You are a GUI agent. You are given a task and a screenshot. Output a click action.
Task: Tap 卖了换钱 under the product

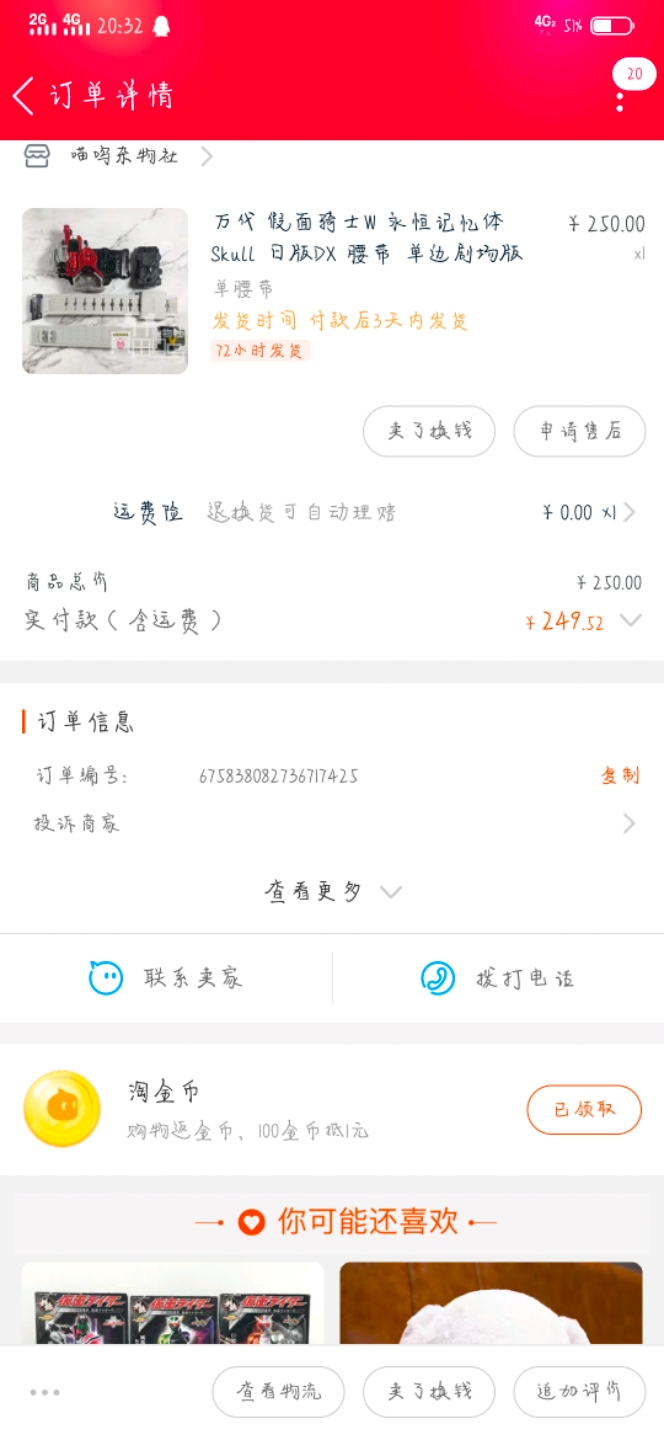[x=429, y=431]
